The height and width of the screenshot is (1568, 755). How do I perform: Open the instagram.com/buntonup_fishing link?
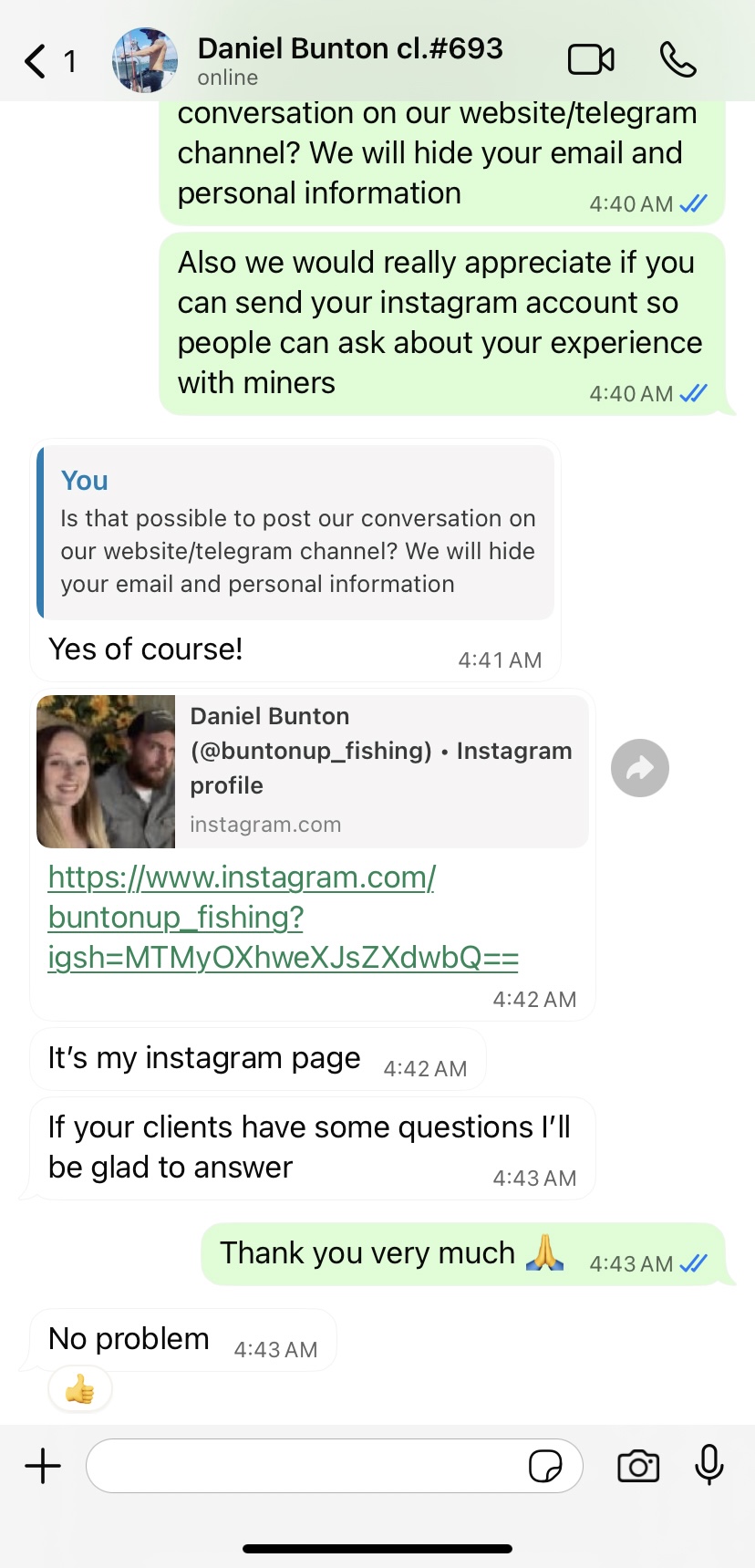point(283,917)
